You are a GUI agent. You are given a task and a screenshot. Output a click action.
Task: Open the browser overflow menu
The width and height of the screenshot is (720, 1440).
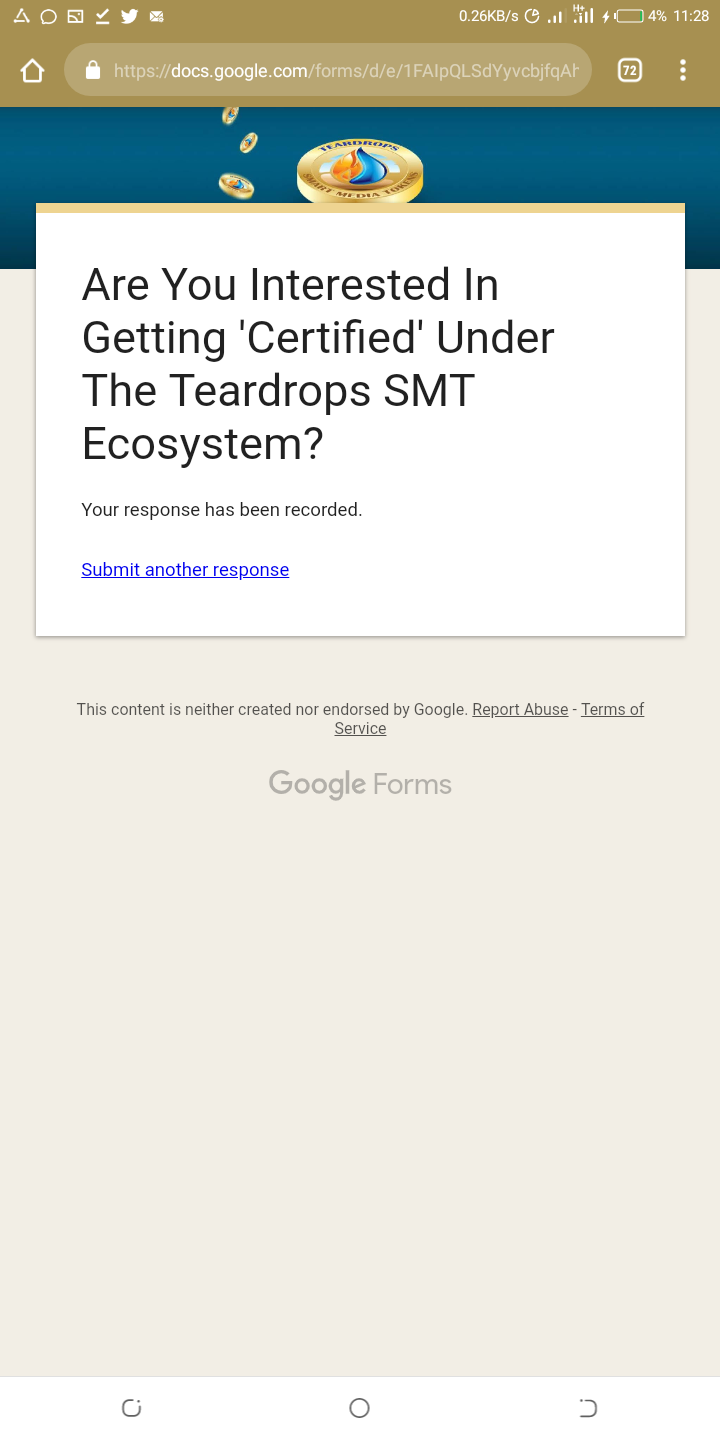(x=683, y=70)
